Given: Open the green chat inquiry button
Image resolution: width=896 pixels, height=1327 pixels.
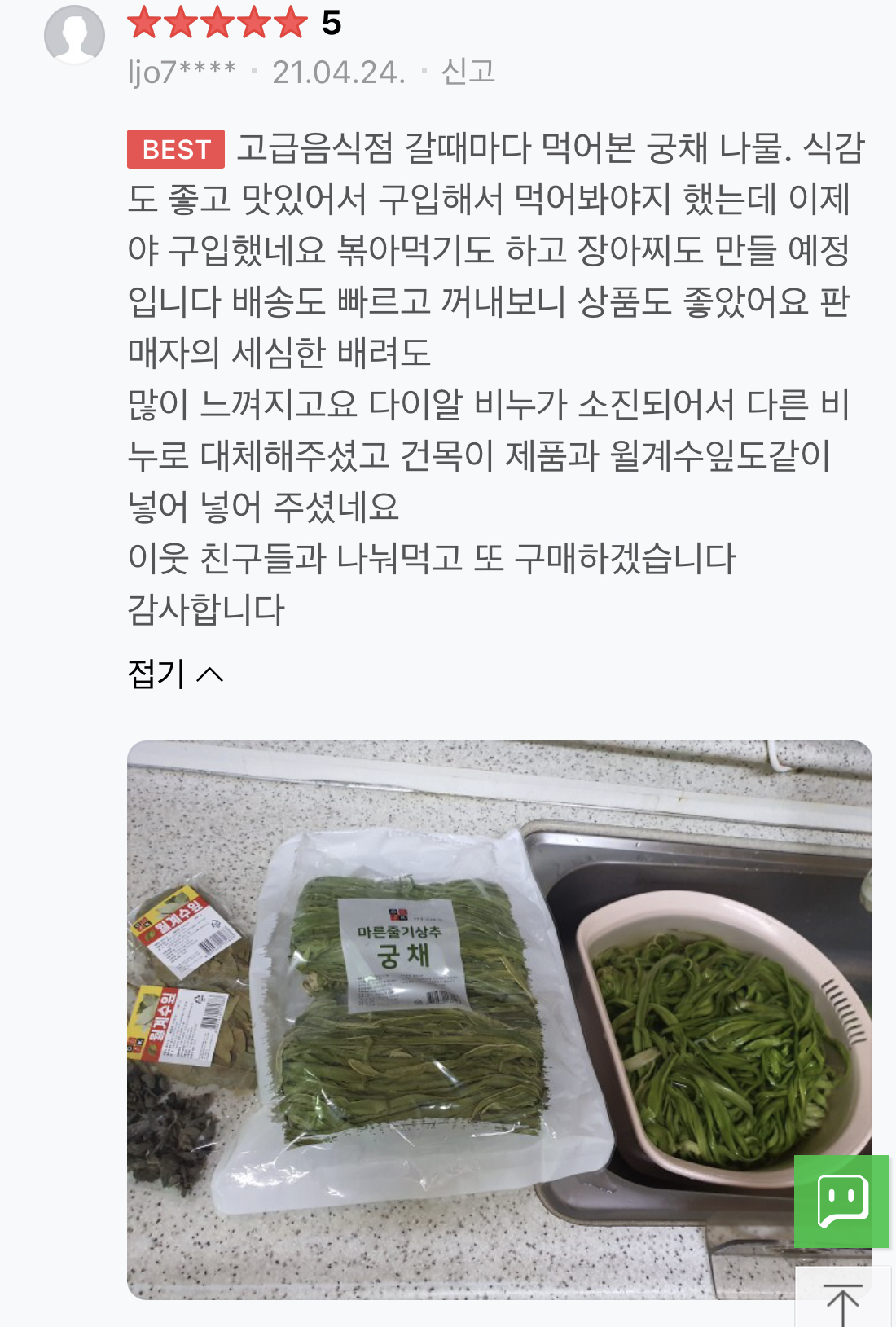Looking at the screenshot, I should click(841, 1201).
